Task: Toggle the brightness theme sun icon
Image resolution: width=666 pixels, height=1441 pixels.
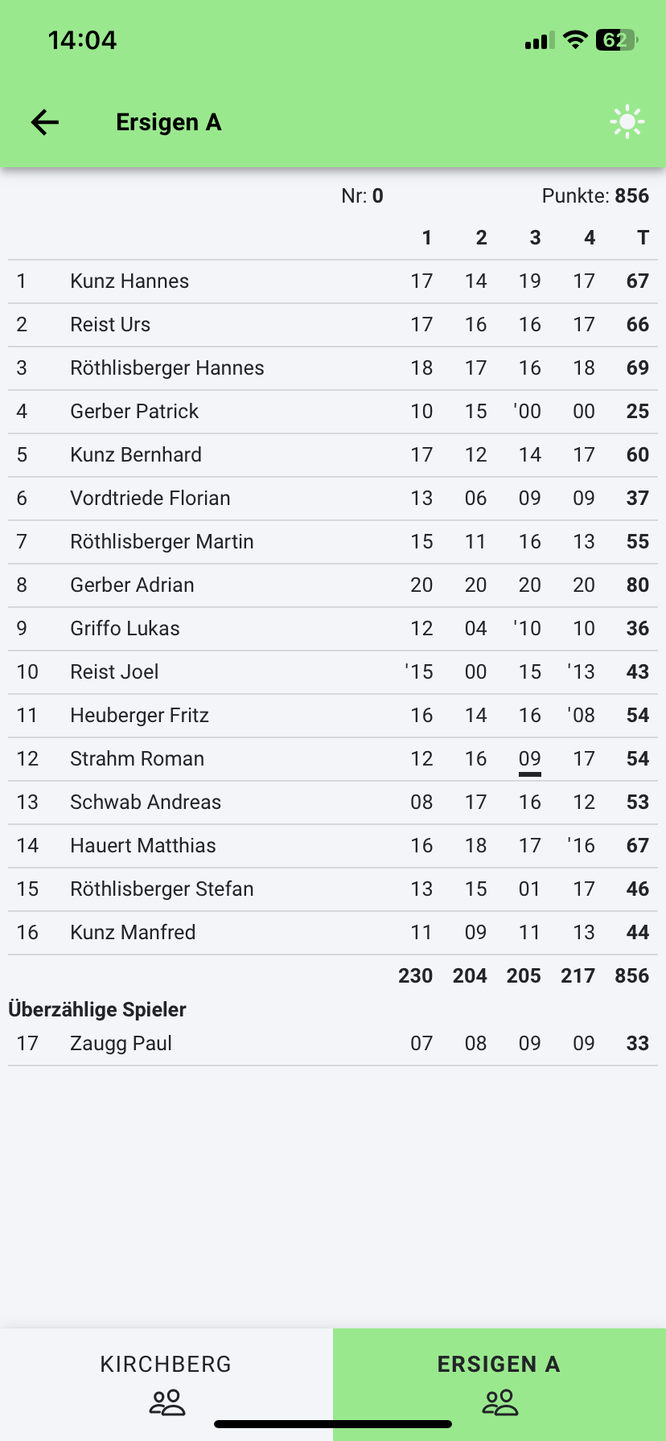Action: coord(627,122)
